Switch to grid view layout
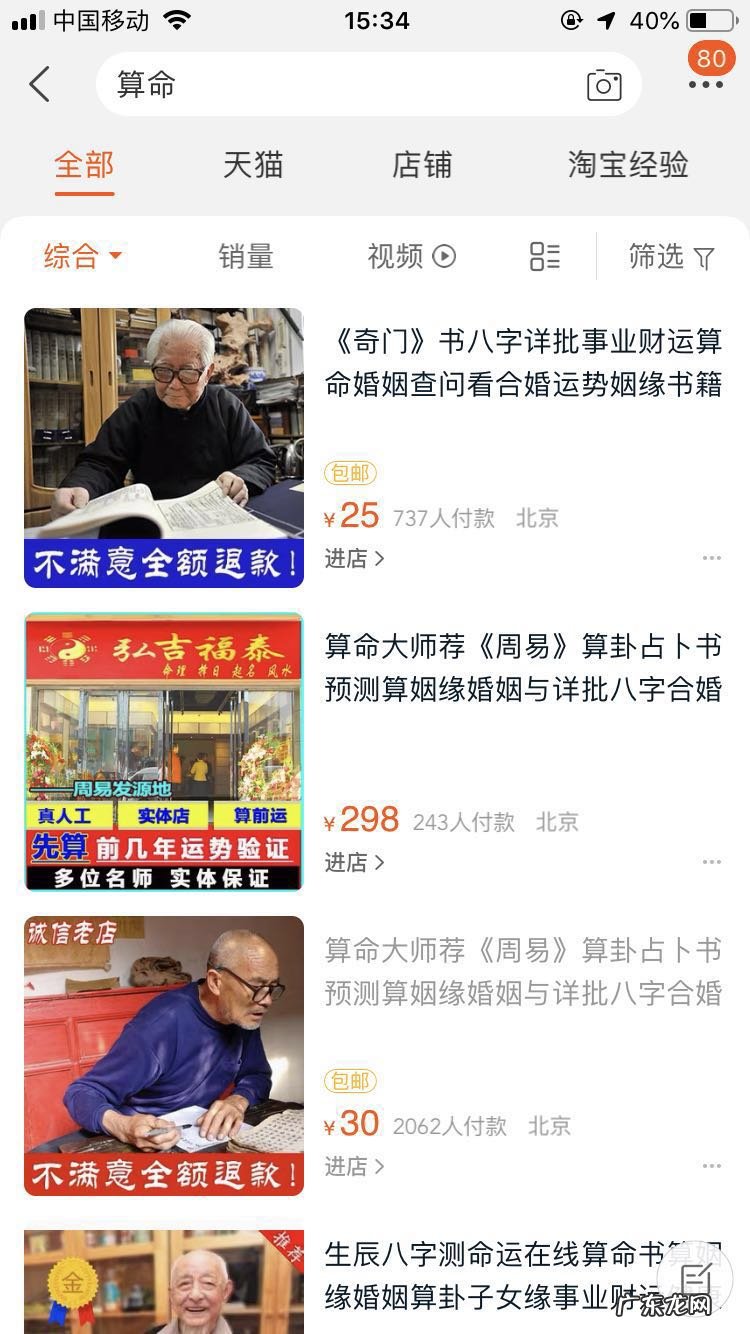The image size is (750, 1334). click(x=543, y=257)
